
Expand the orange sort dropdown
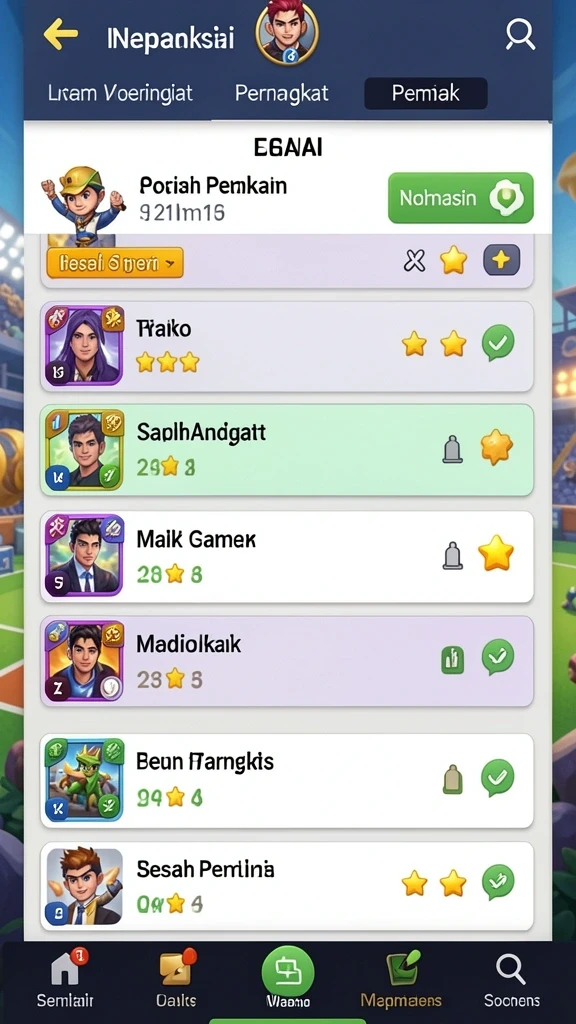coord(115,263)
